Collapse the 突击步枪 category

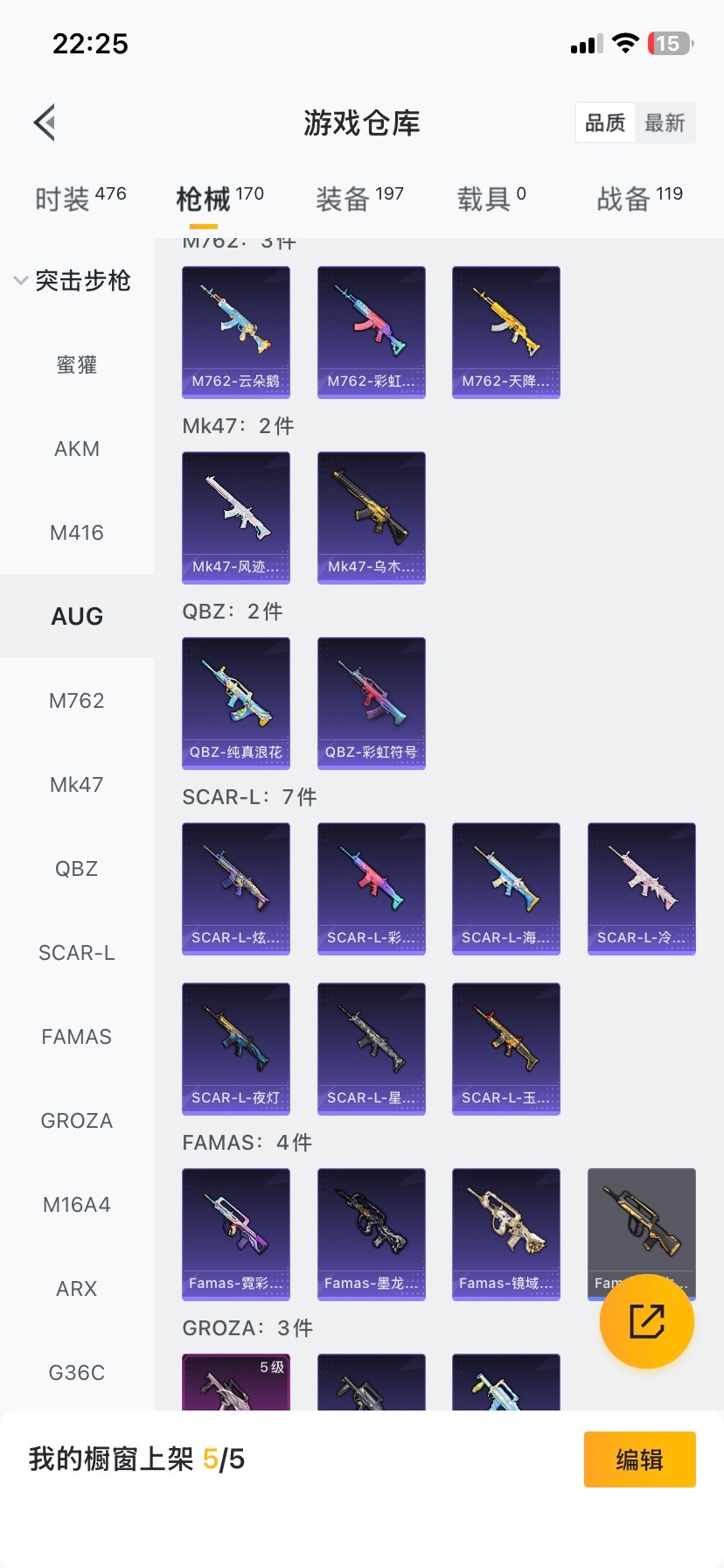pyautogui.click(x=73, y=281)
